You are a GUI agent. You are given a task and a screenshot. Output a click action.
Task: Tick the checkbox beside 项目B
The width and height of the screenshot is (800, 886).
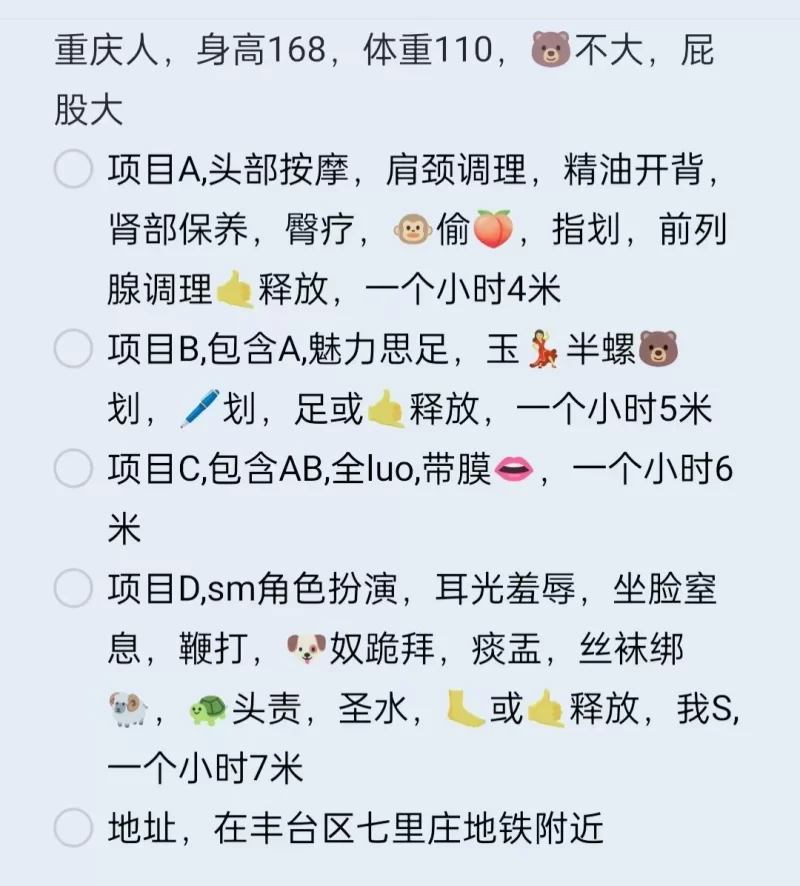tap(73, 349)
